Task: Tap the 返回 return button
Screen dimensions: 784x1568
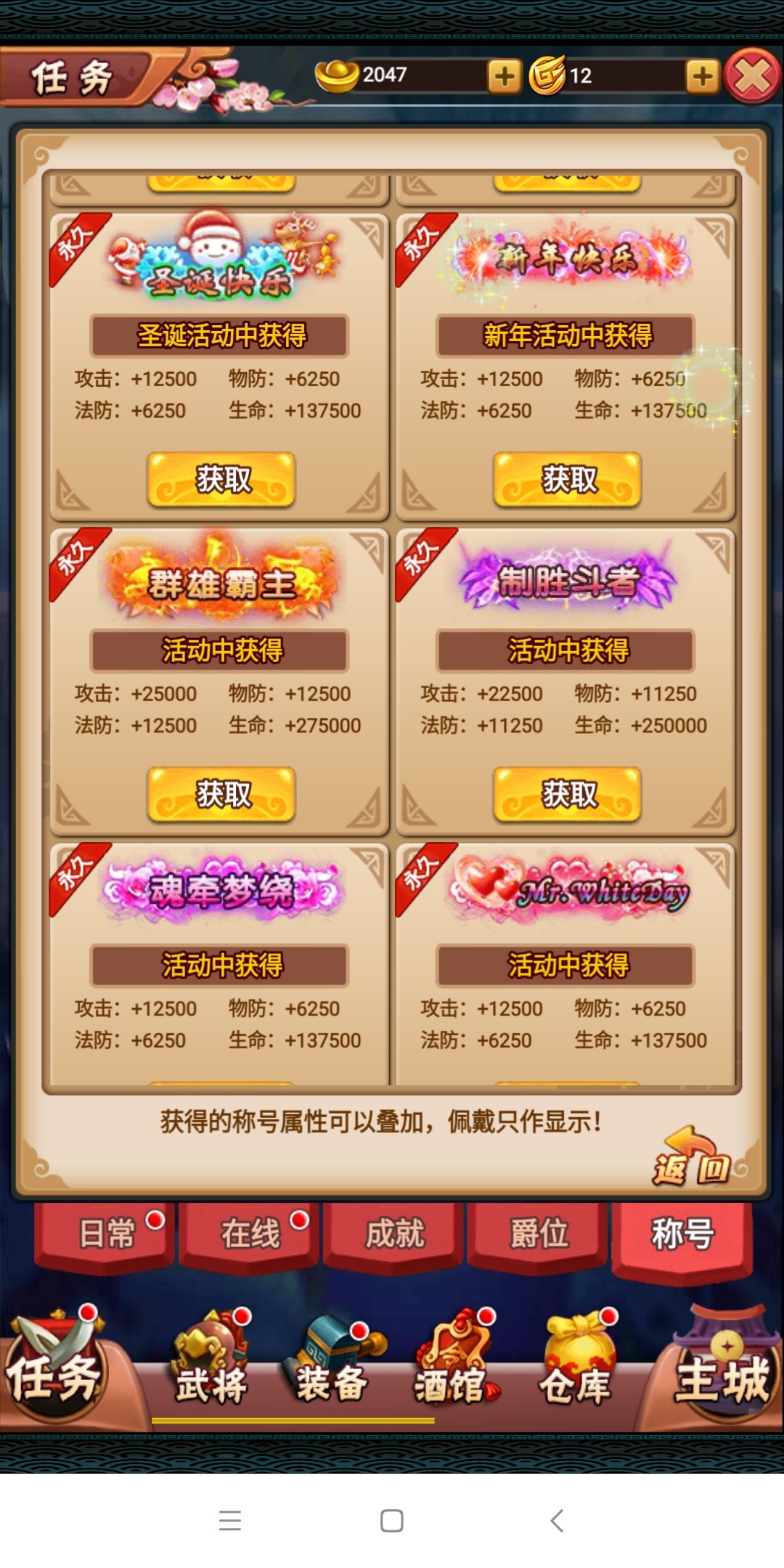Action: [692, 1157]
